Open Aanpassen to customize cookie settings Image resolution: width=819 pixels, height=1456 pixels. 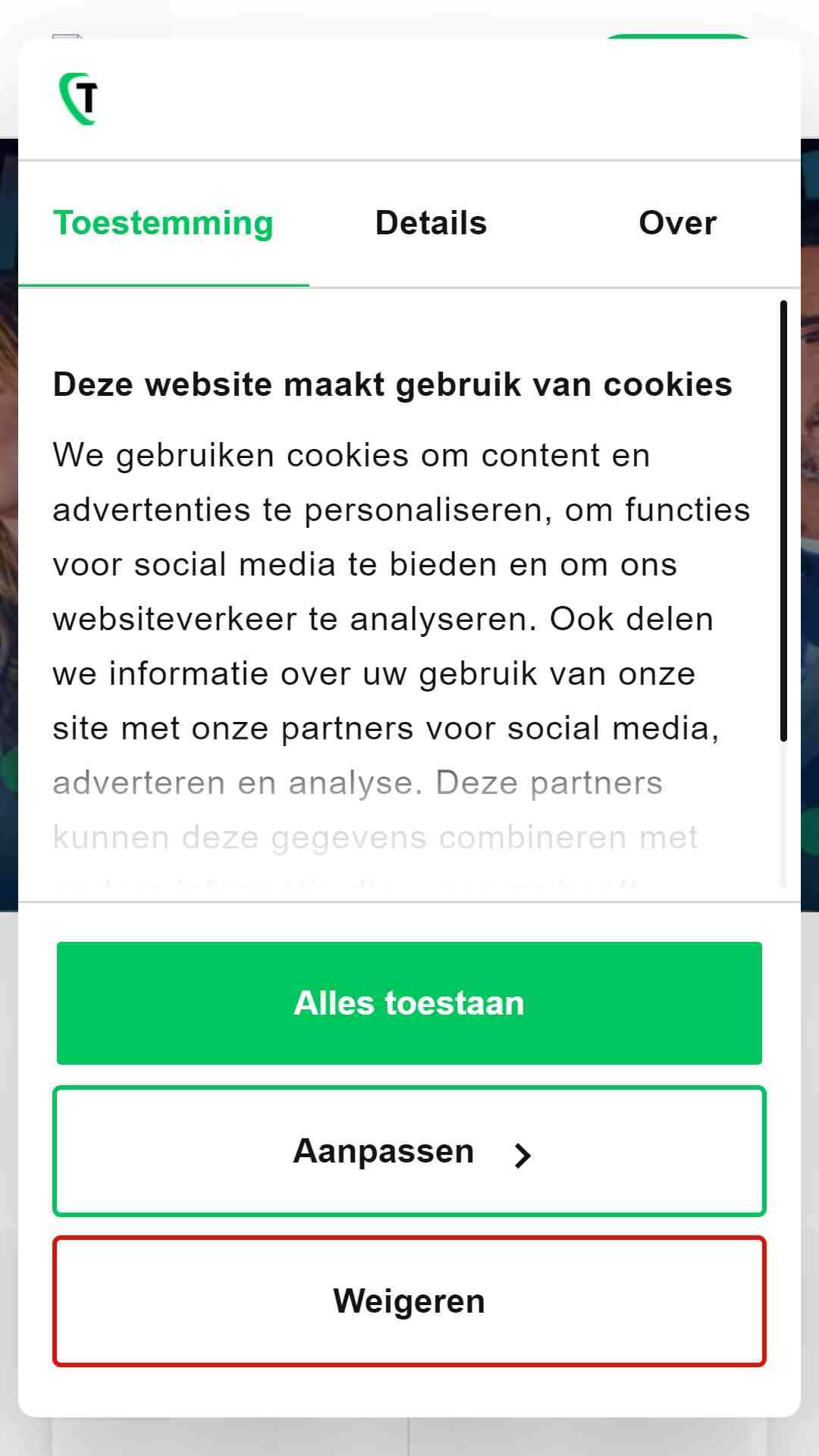pyautogui.click(x=409, y=1151)
